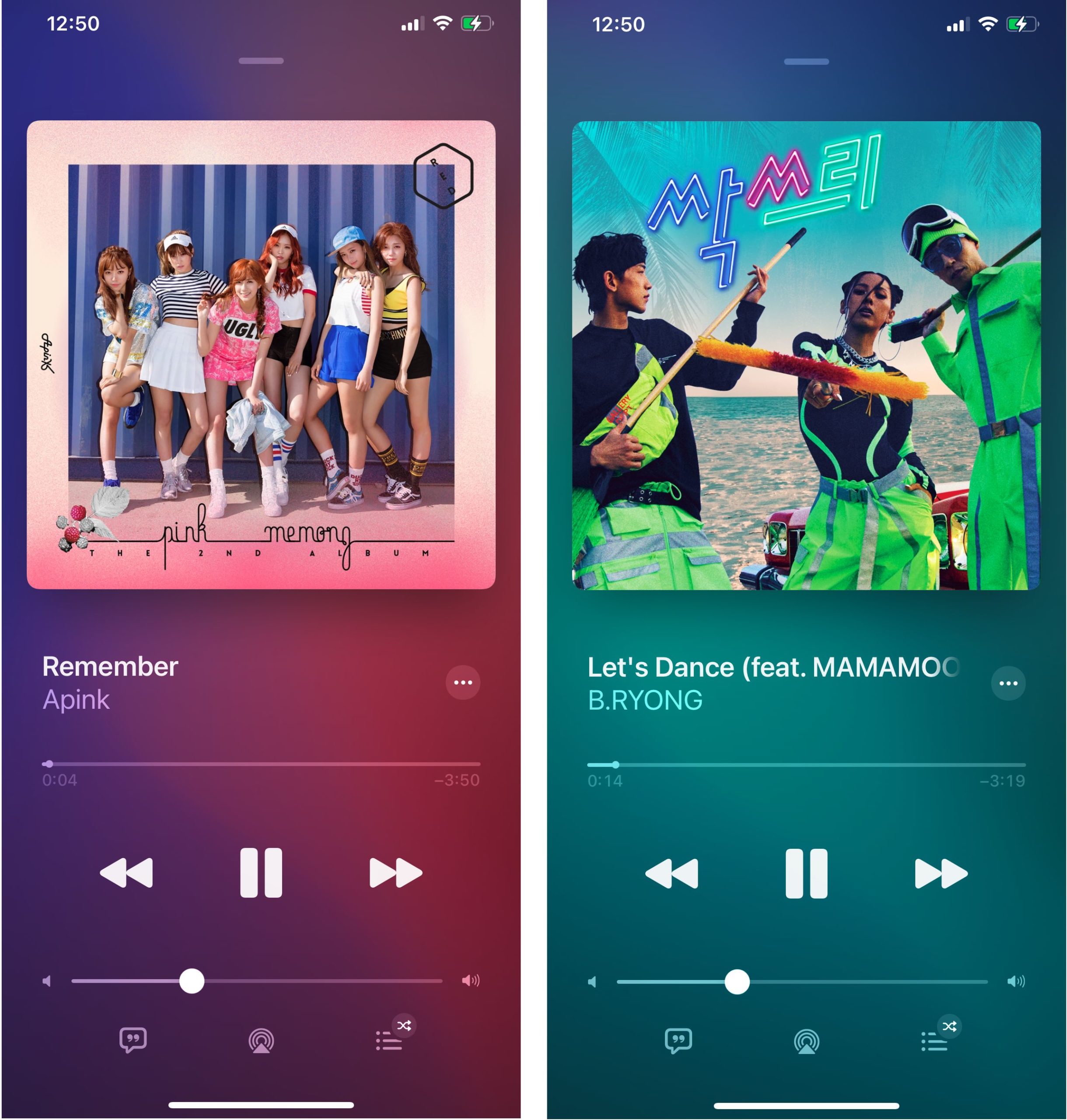Image resolution: width=1067 pixels, height=1120 pixels.
Task: Open artist Apink
Action: click(76, 700)
